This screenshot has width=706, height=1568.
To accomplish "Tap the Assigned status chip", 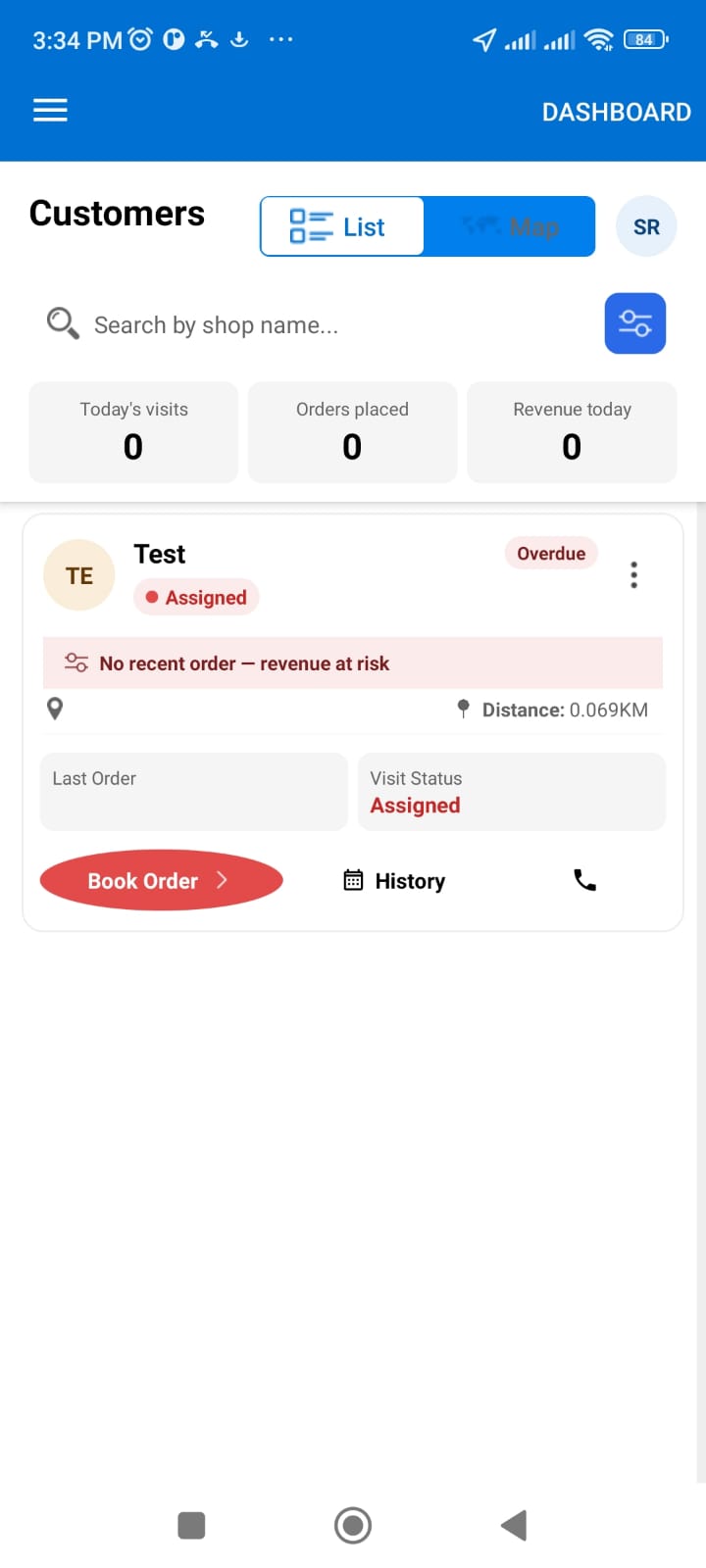I will pyautogui.click(x=196, y=597).
